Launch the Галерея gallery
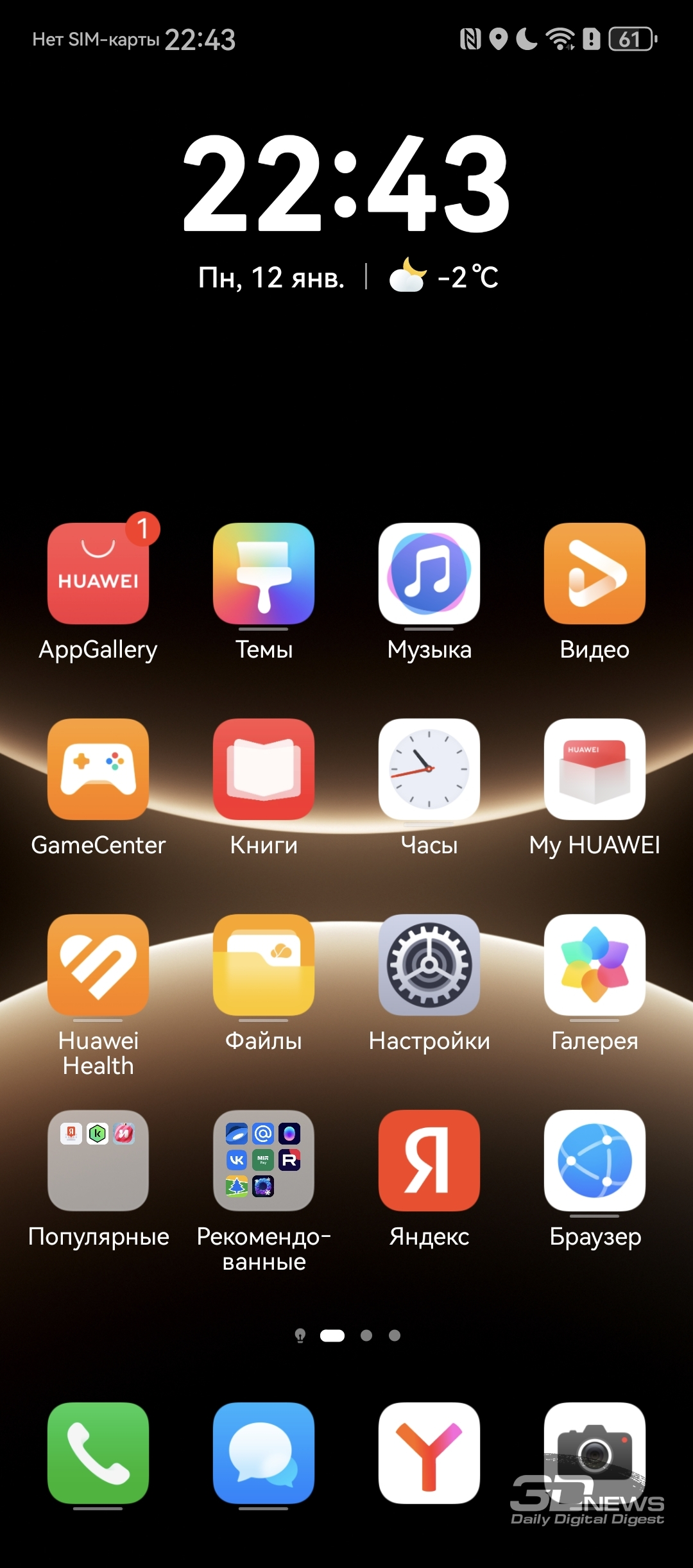Screen dimensions: 693x1568 (x=595, y=964)
